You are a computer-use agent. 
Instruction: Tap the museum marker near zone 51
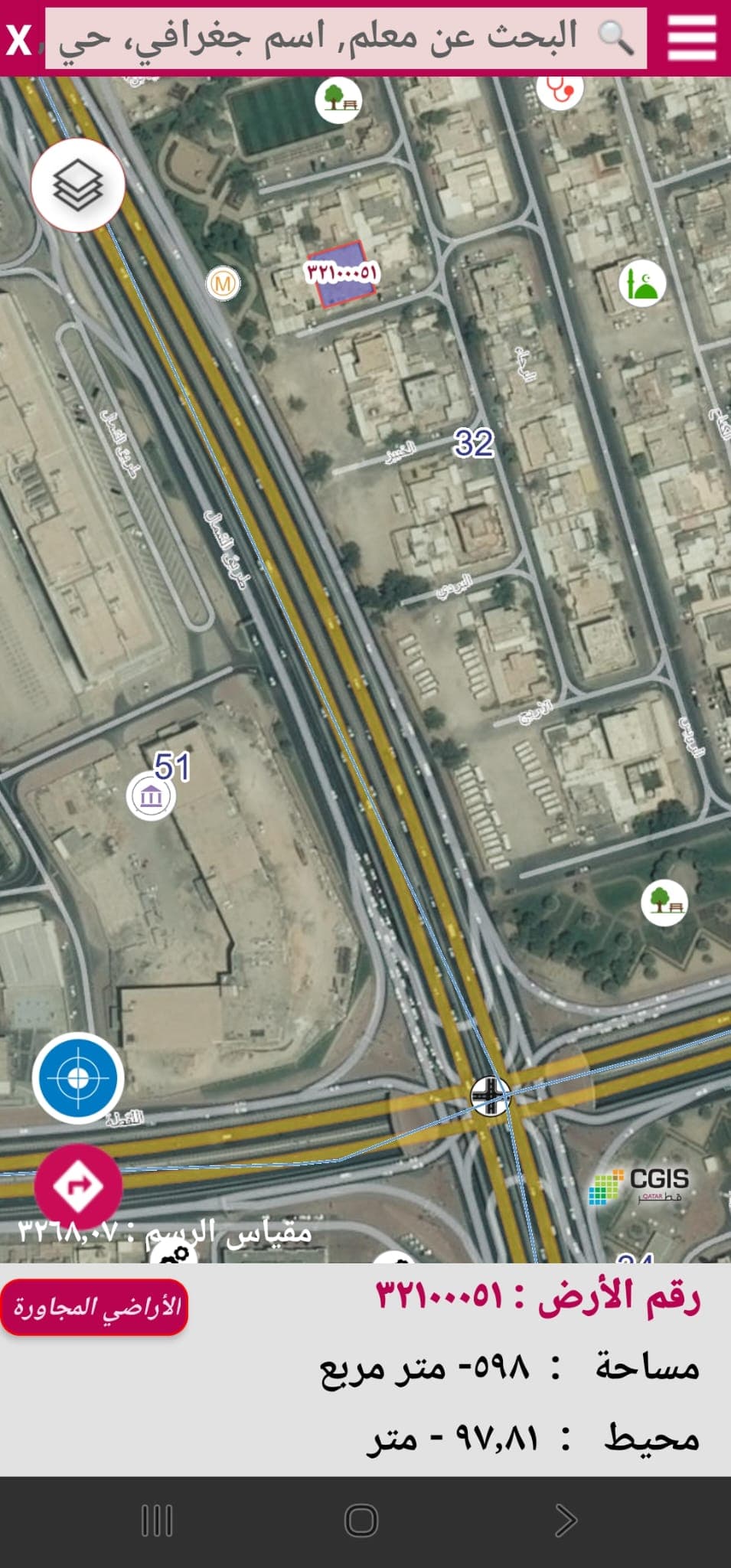point(151,797)
